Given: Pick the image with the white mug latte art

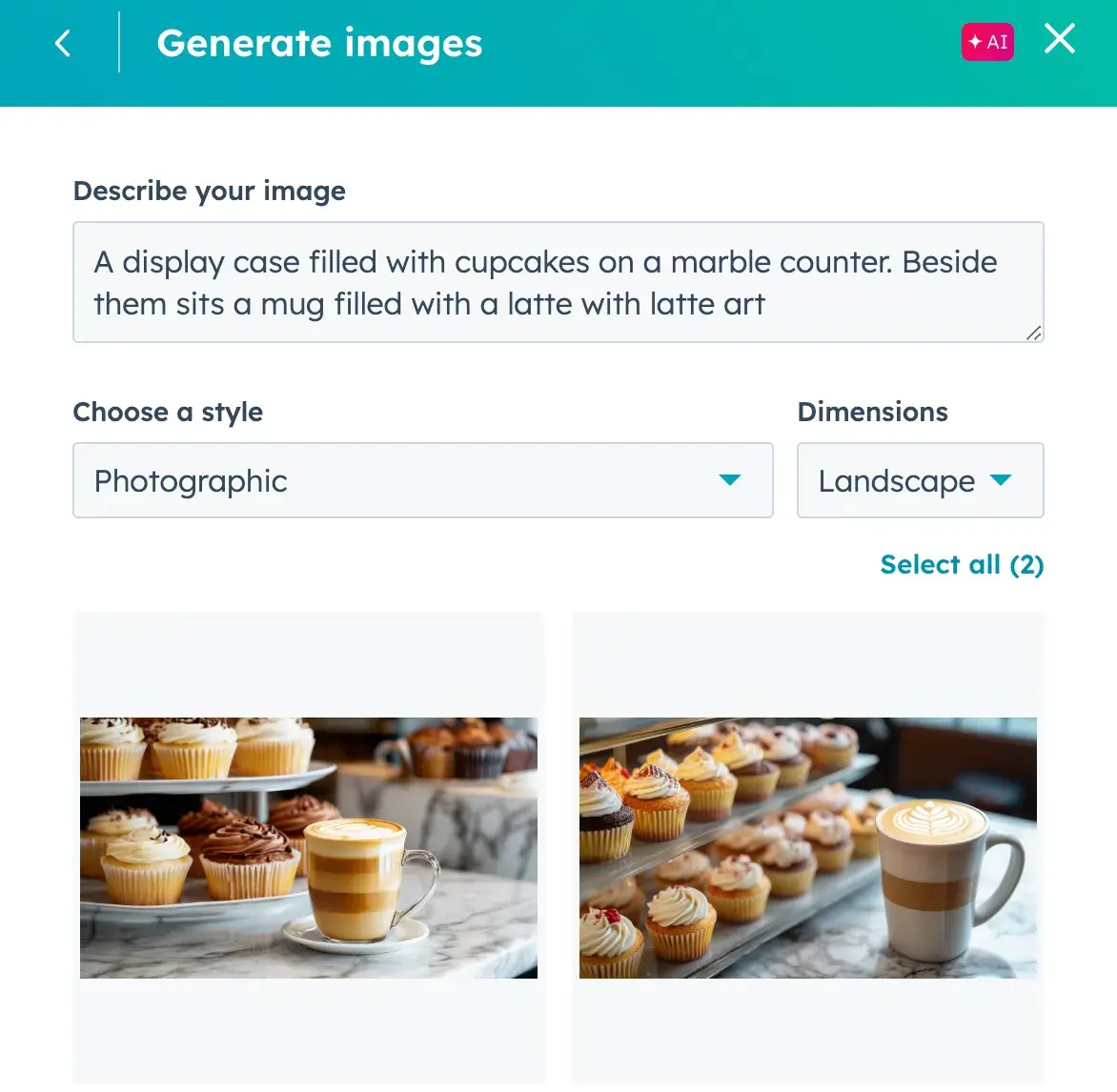Looking at the screenshot, I should coord(807,847).
